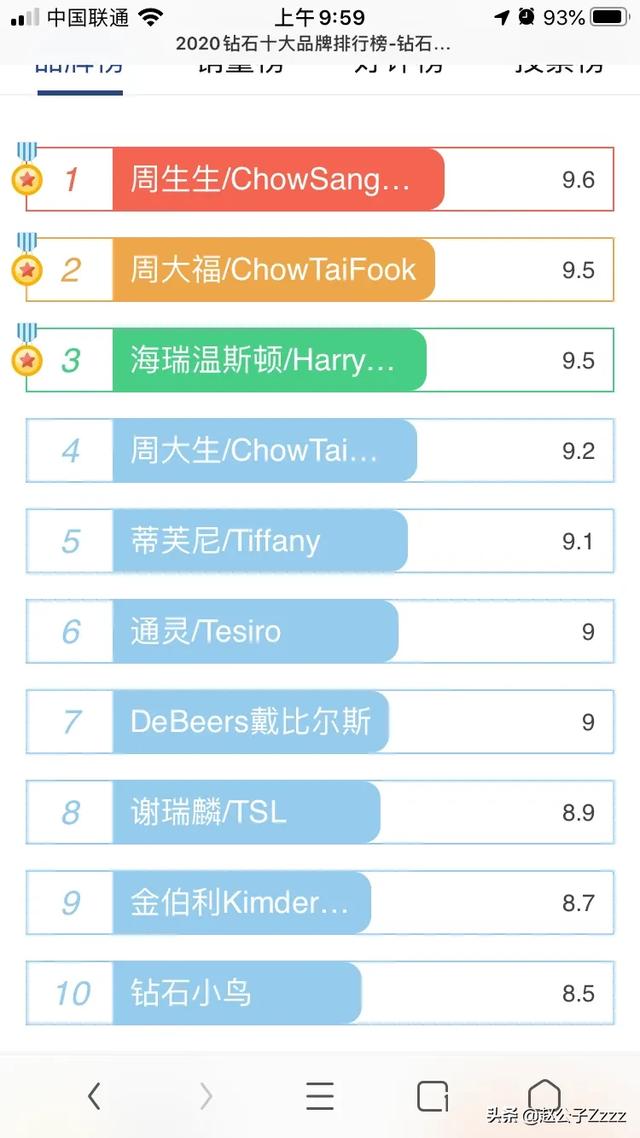Open the browser menu icon
This screenshot has width=640, height=1138.
click(320, 1096)
